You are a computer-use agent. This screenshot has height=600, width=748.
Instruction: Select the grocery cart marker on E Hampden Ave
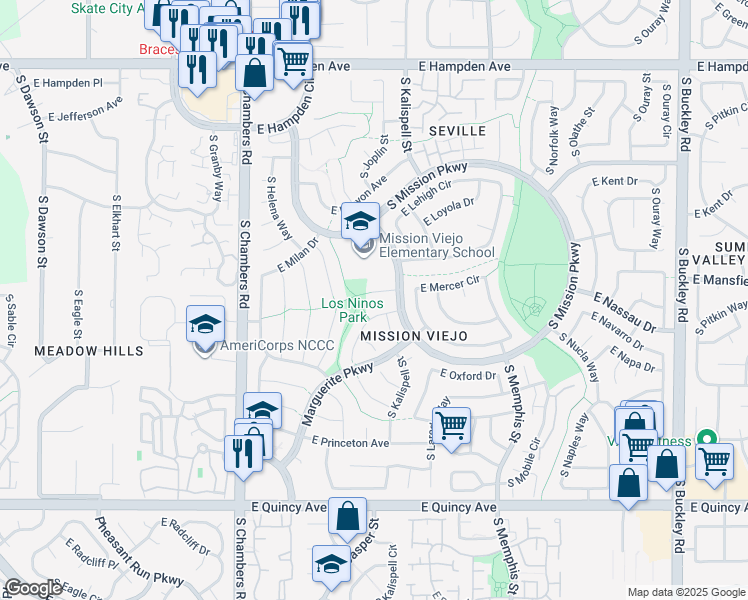pos(292,61)
